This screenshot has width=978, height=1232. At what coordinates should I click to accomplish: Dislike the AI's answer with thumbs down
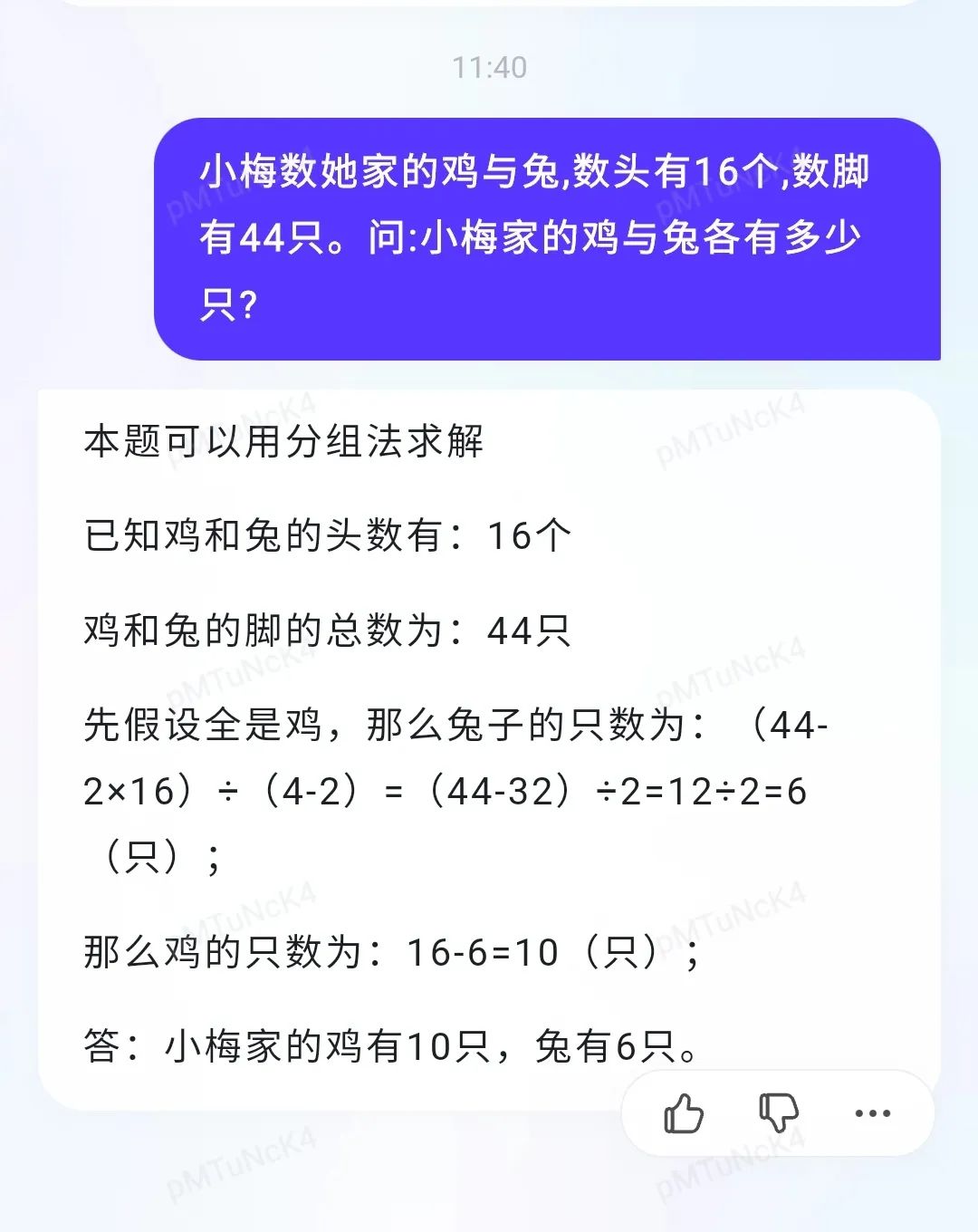click(778, 1113)
